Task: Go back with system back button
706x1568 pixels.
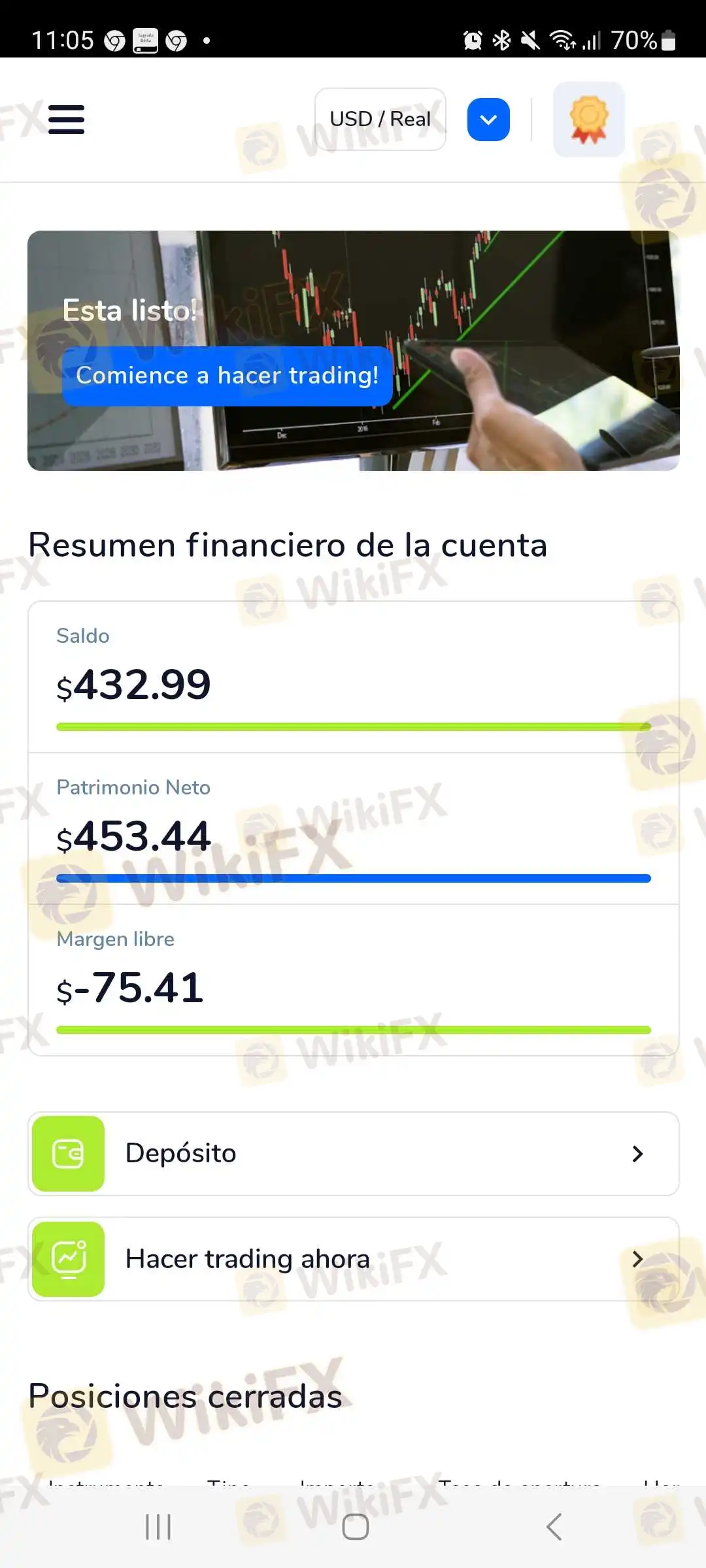Action: click(x=554, y=1527)
